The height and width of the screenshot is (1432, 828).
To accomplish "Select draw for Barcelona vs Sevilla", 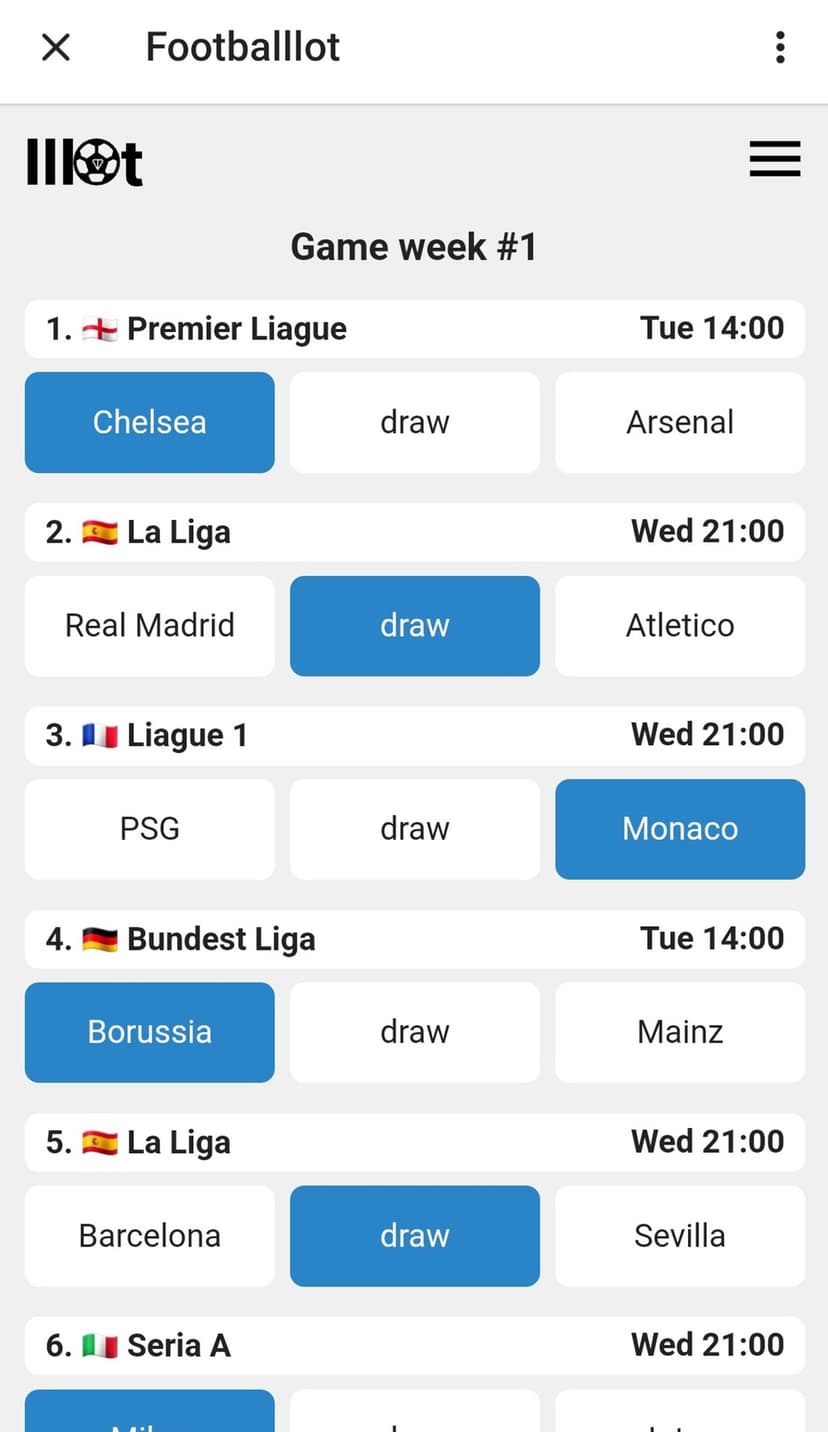I will point(415,1236).
